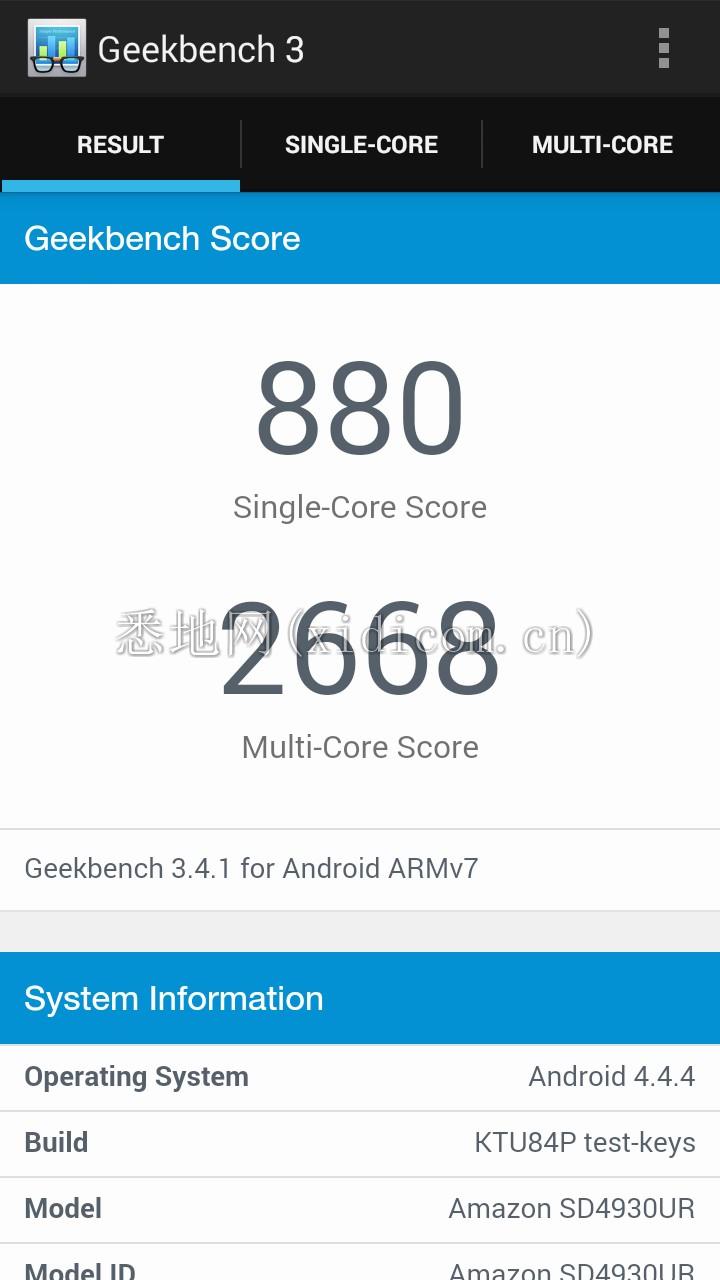
Task: Switch to the SINGLE-CORE tab
Action: [x=361, y=144]
